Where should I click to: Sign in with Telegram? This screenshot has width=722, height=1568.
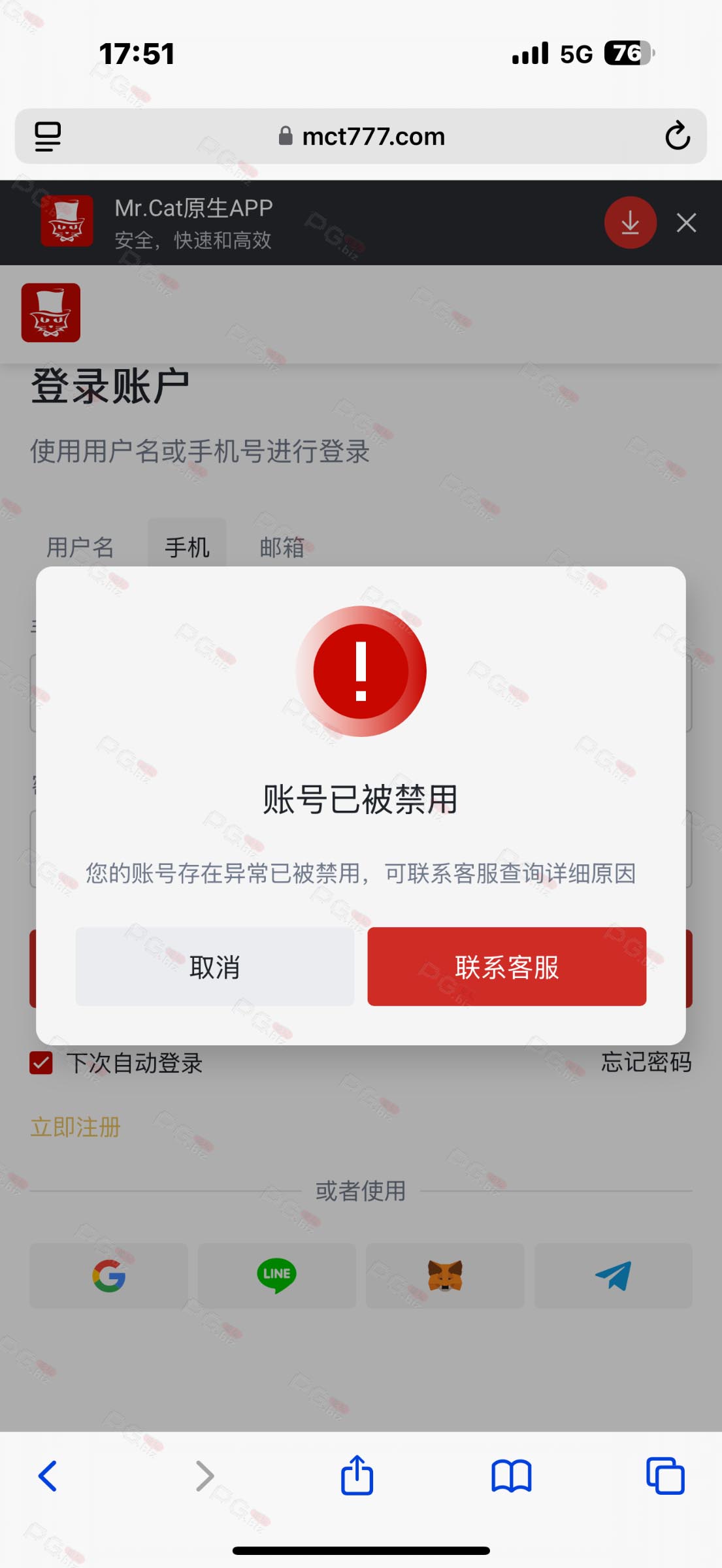click(x=613, y=1276)
